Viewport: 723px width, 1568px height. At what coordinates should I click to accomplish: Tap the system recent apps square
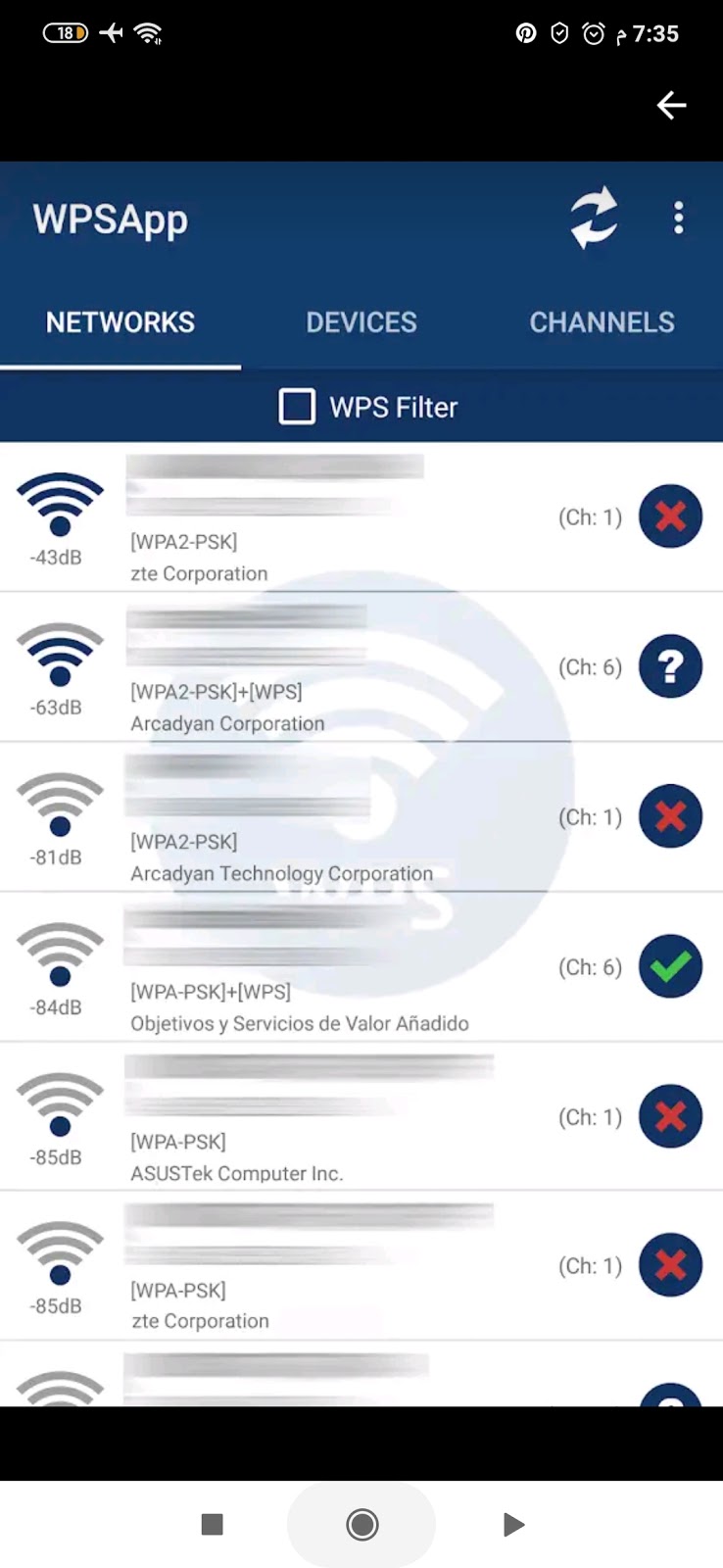212,1524
